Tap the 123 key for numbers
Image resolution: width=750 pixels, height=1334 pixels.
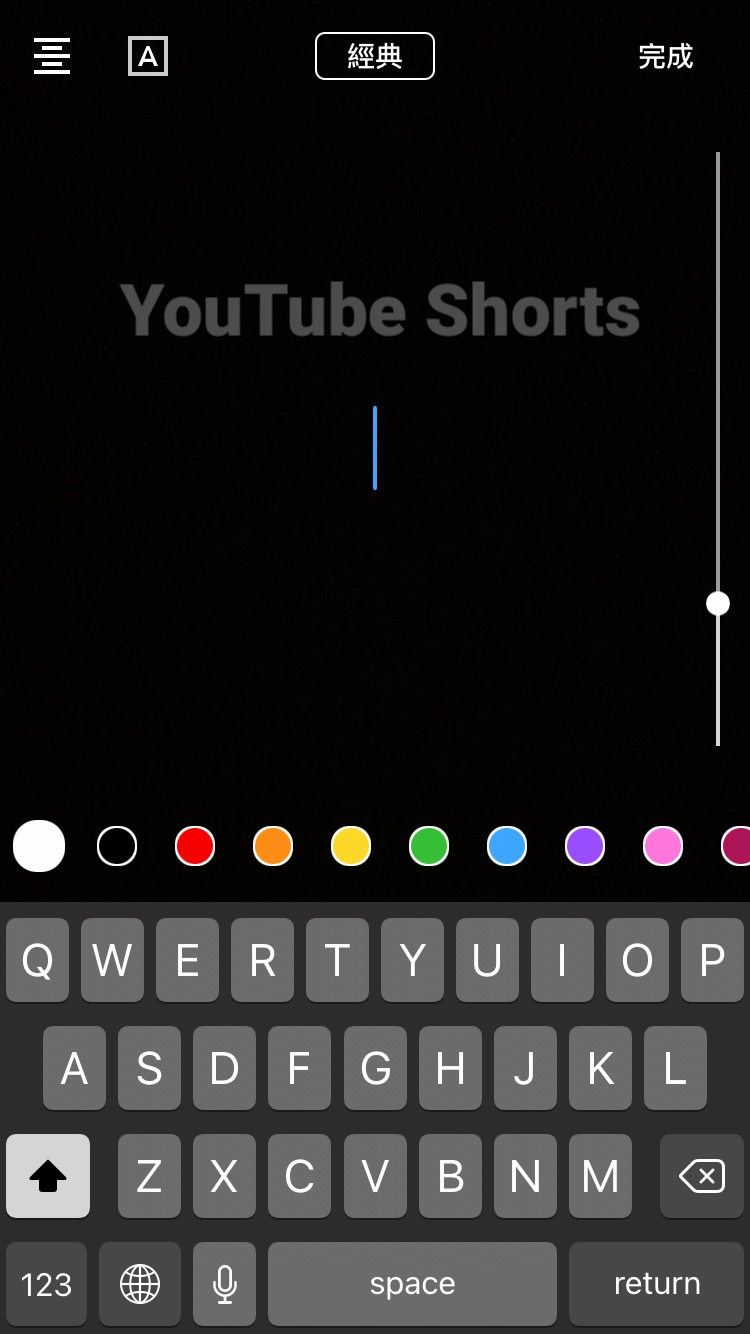(47, 1284)
